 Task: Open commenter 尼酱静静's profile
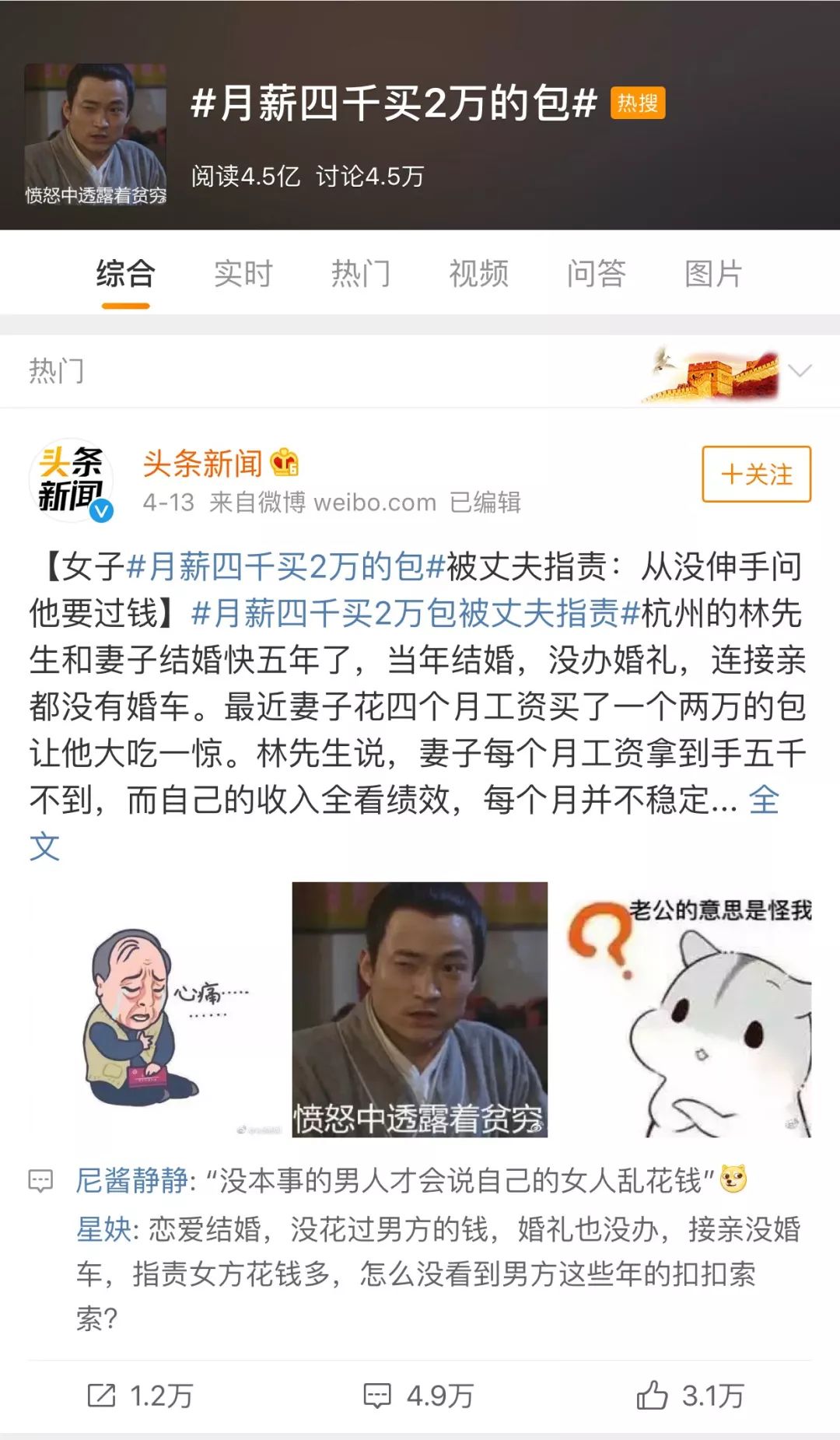(x=131, y=1181)
